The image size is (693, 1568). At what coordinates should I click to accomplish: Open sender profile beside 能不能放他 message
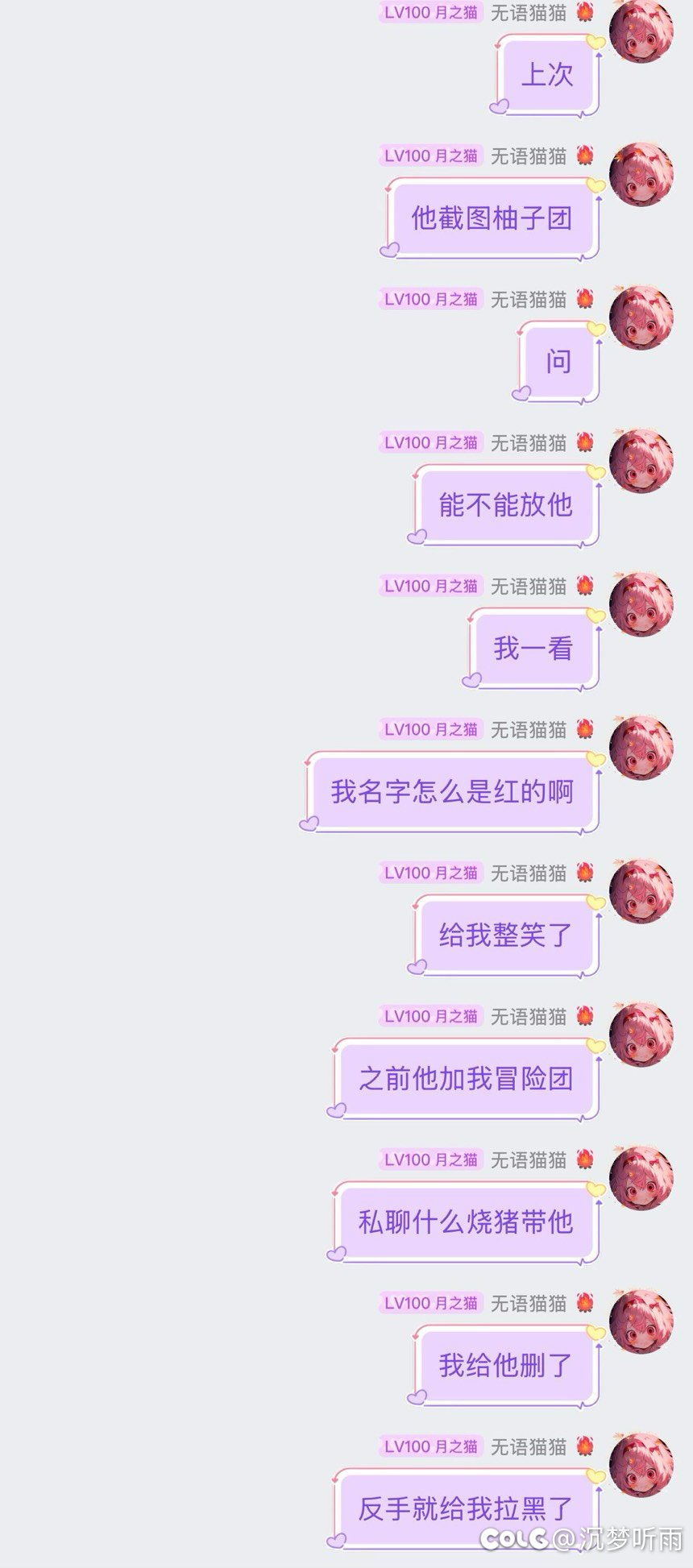click(x=641, y=461)
